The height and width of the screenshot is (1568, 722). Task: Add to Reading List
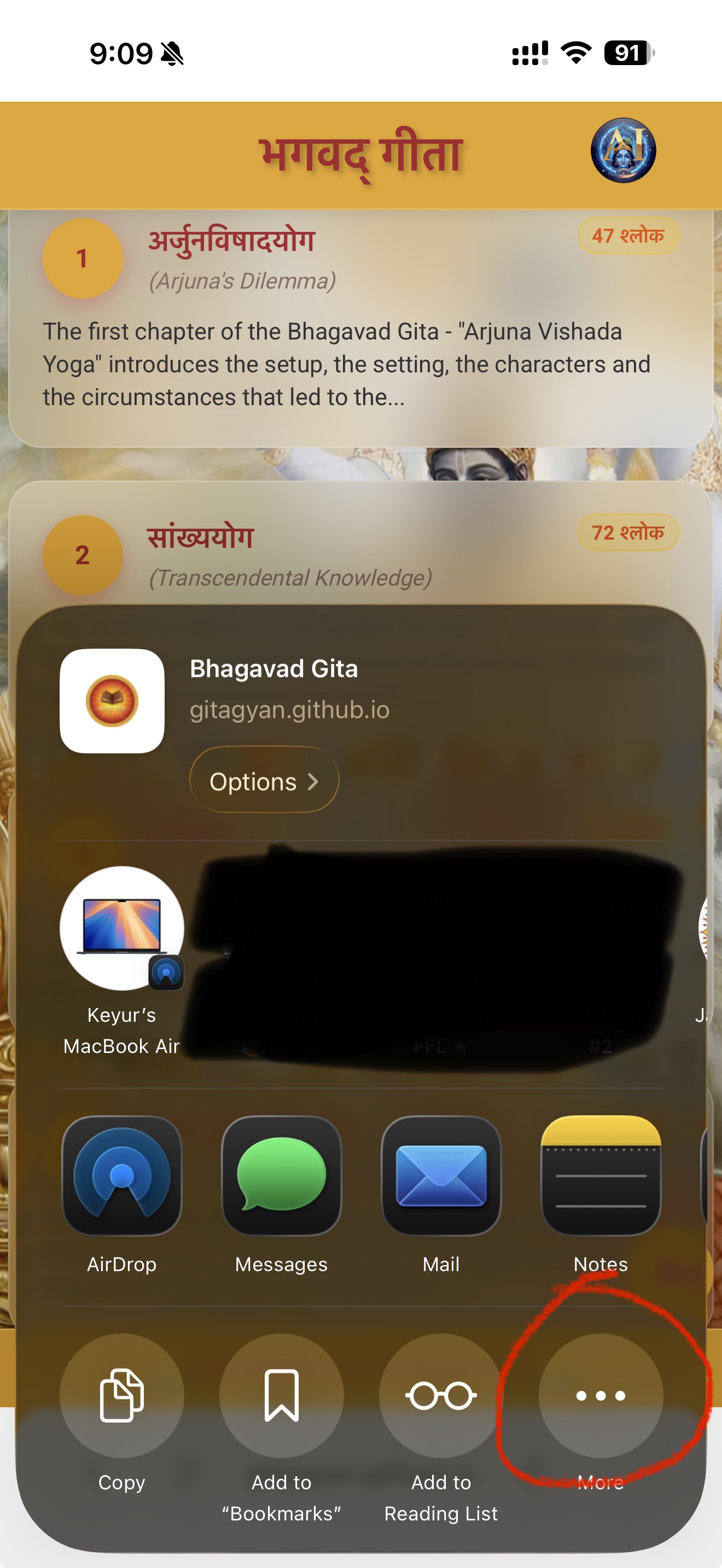(441, 1395)
